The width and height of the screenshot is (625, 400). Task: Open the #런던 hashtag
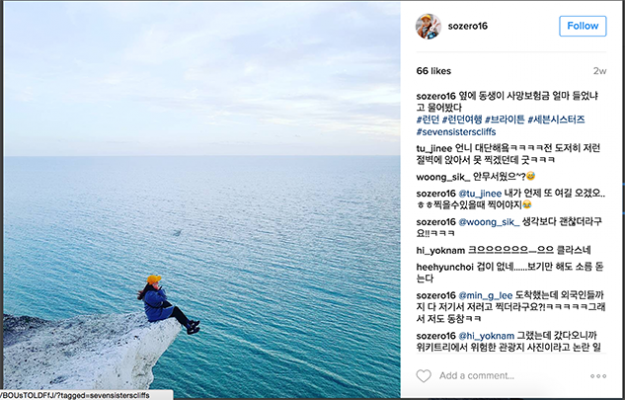click(x=428, y=119)
